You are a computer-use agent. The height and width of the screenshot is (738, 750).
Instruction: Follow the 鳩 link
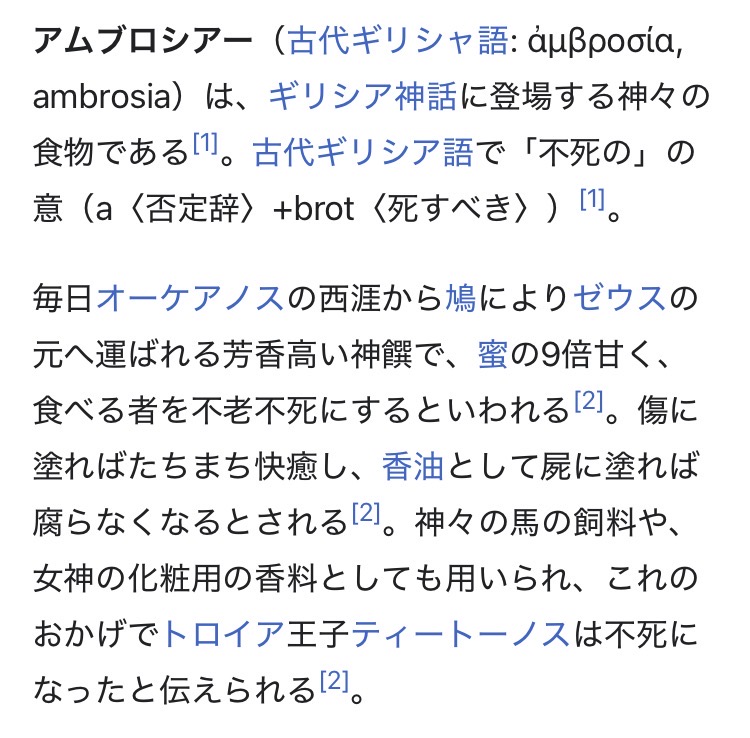tap(460, 298)
